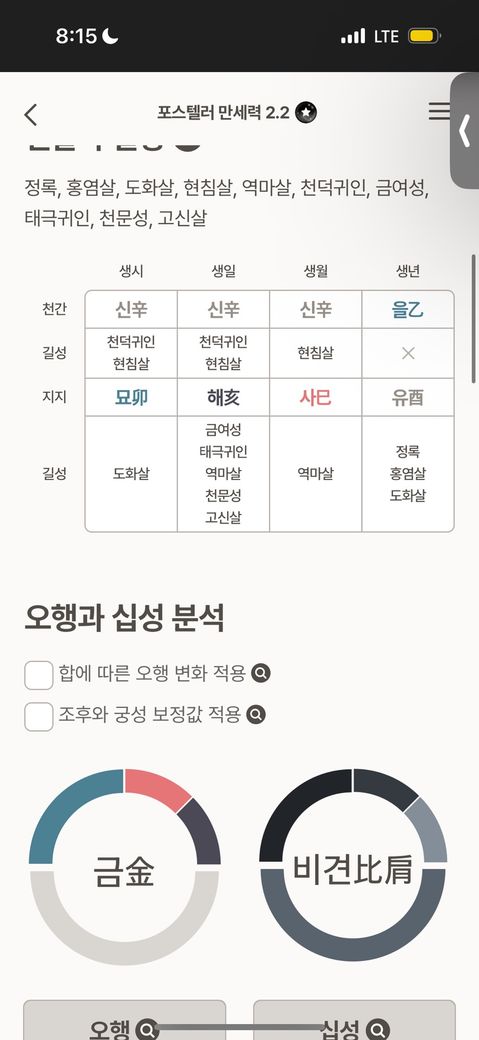479x1040 pixels.
Task: Check the 합에 따른 오행 변화 적용 box
Action: (38, 675)
